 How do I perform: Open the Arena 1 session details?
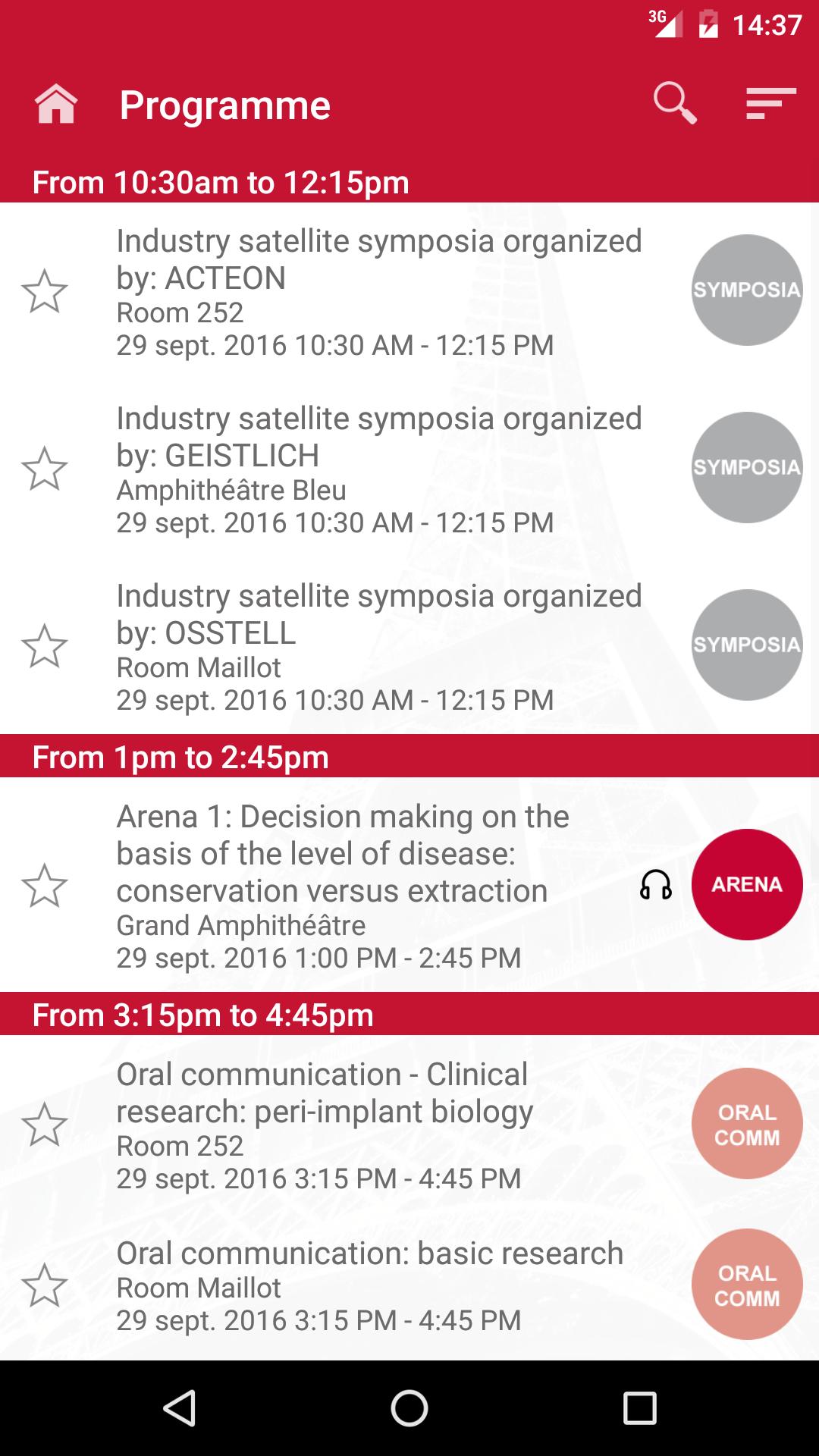(x=341, y=883)
